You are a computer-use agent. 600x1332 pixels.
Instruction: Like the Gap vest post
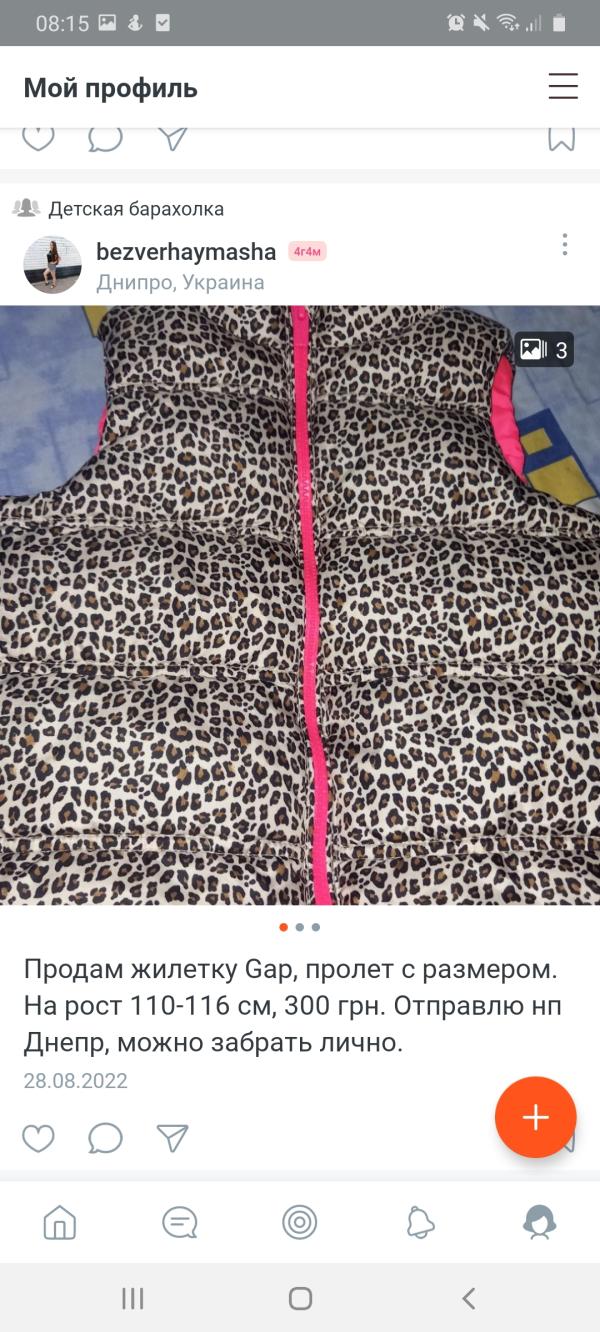38,1138
